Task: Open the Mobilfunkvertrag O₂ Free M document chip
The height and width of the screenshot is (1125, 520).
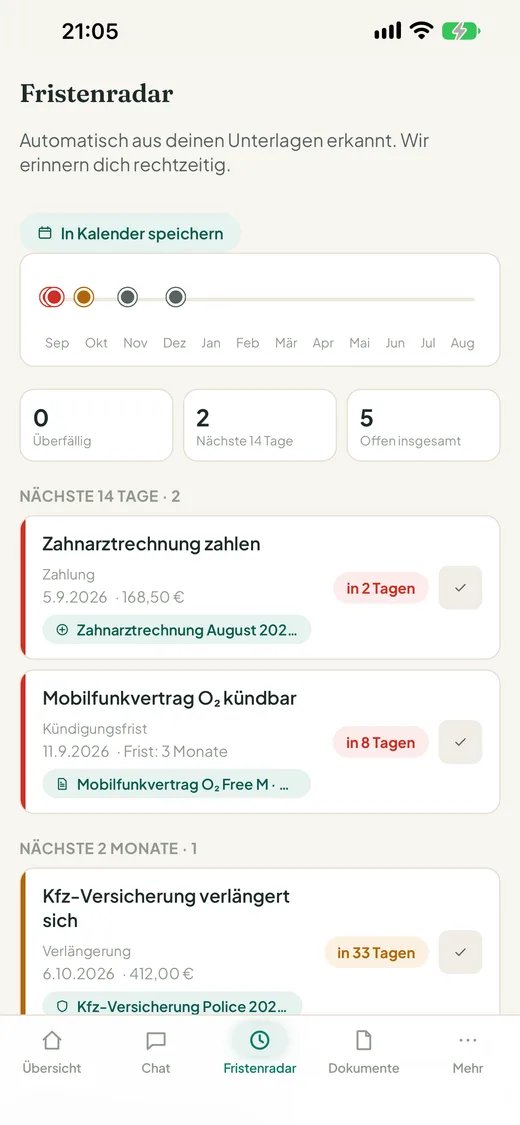Action: pyautogui.click(x=177, y=784)
